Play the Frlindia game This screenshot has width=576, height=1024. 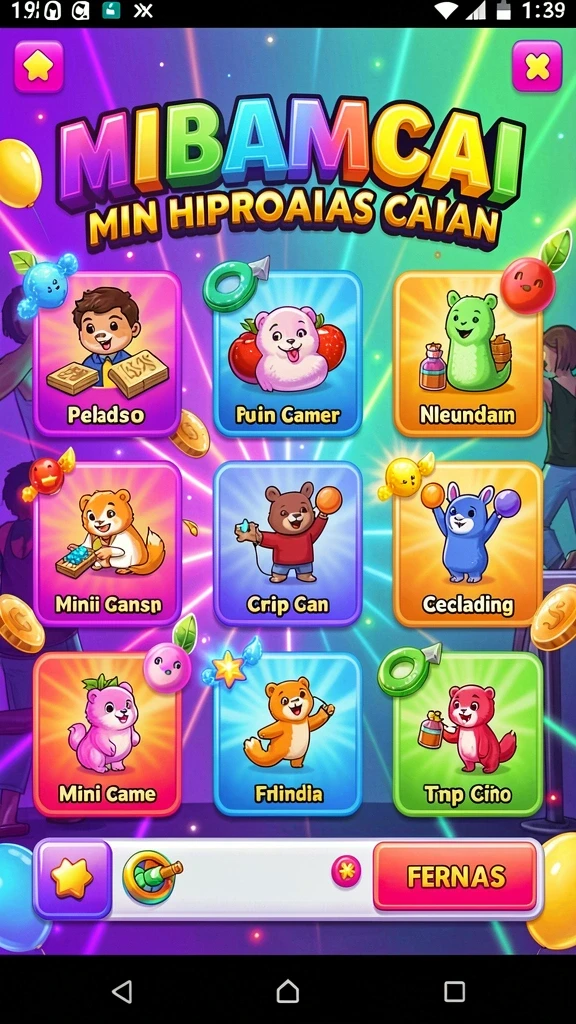[288, 734]
